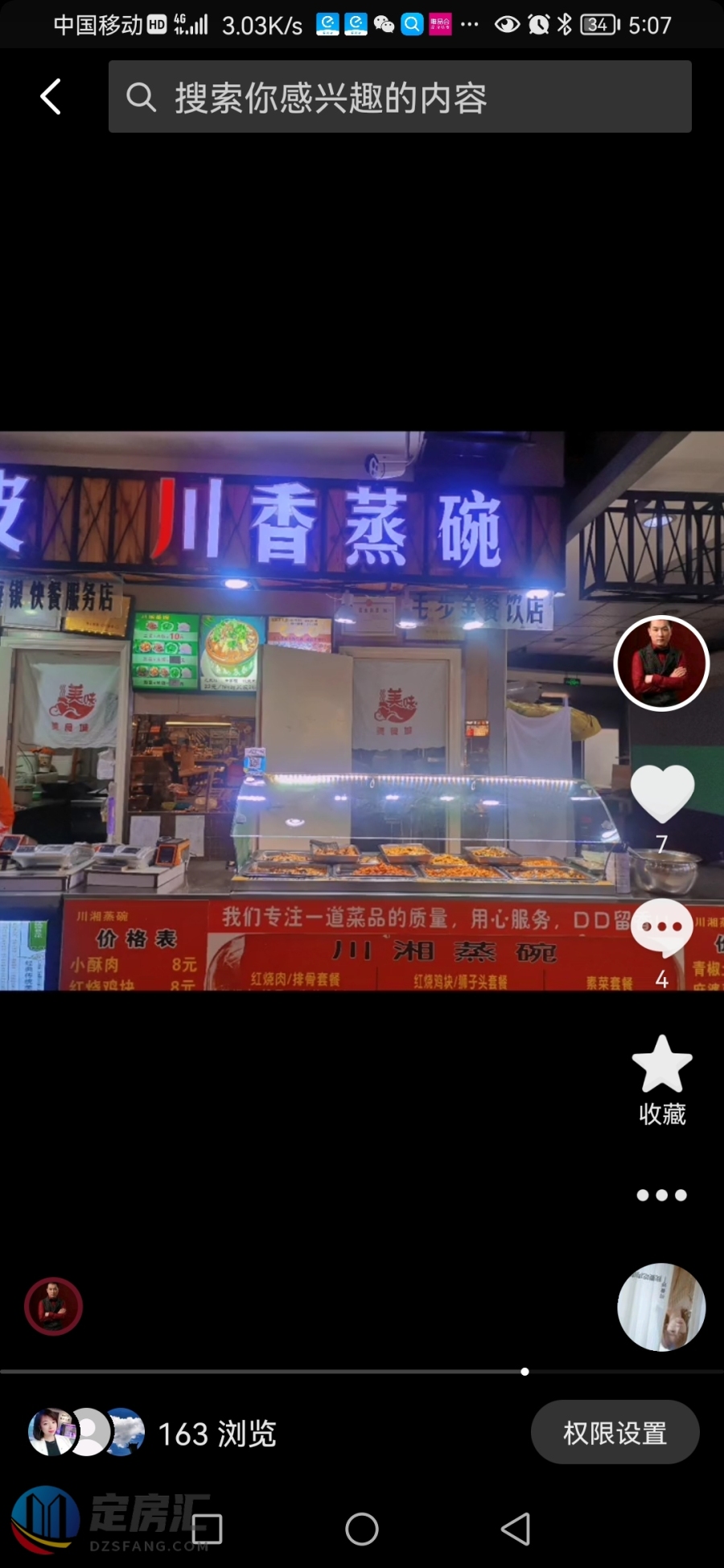Tap the small author avatar at bottom left
The height and width of the screenshot is (1568, 724).
(53, 1307)
